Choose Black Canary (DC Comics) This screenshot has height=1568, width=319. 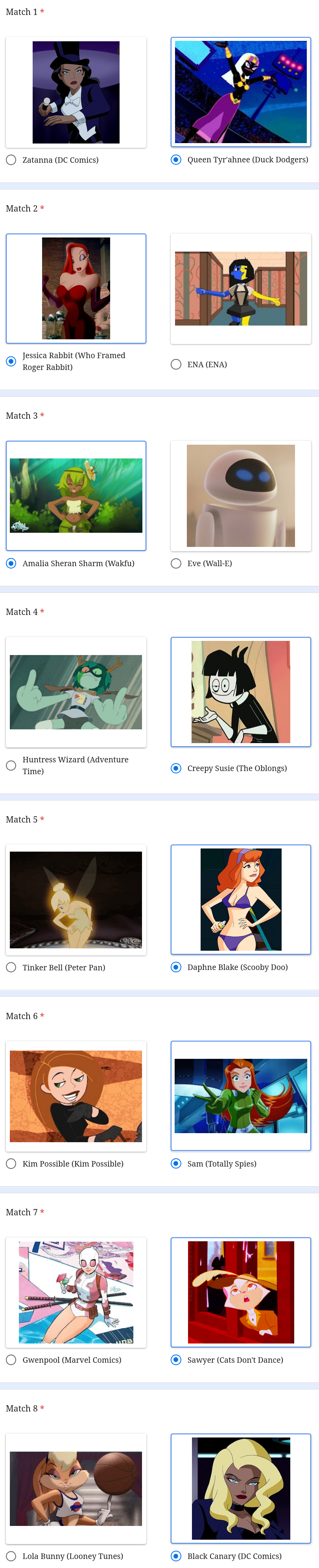click(x=176, y=1557)
